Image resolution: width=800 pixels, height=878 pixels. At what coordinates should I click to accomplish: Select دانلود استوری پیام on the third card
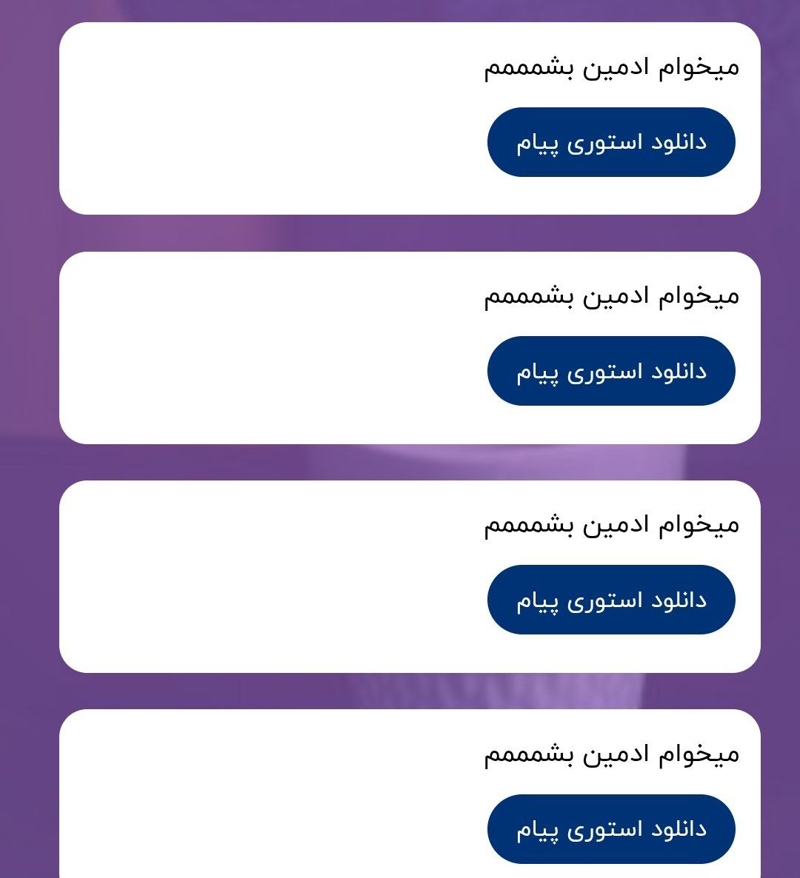[611, 600]
